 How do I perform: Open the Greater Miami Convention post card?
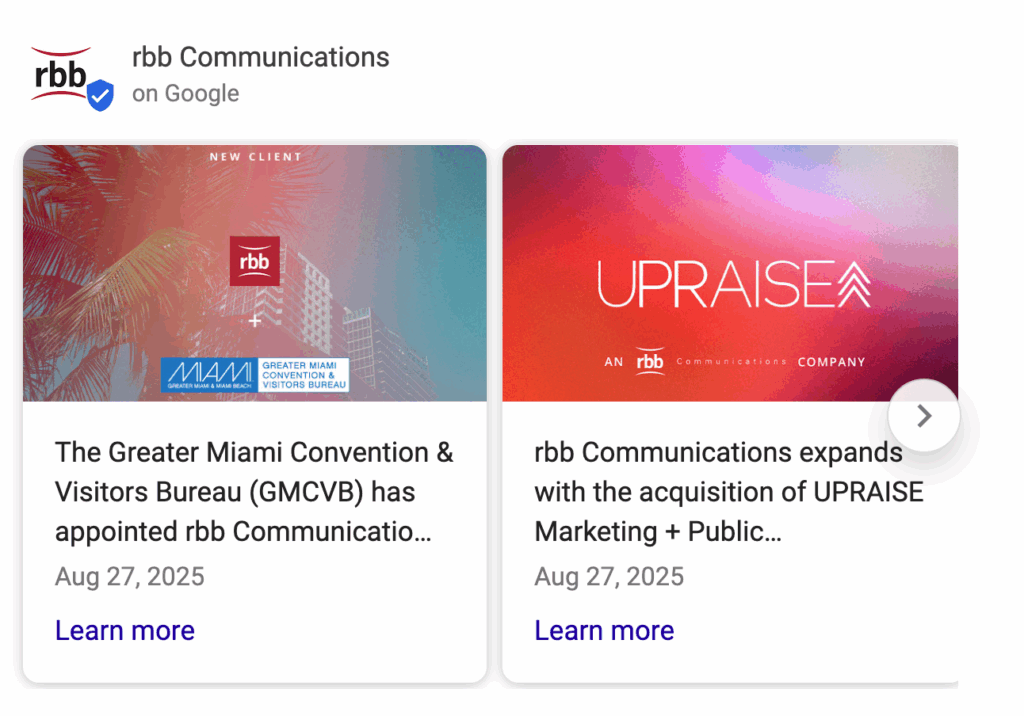(254, 491)
